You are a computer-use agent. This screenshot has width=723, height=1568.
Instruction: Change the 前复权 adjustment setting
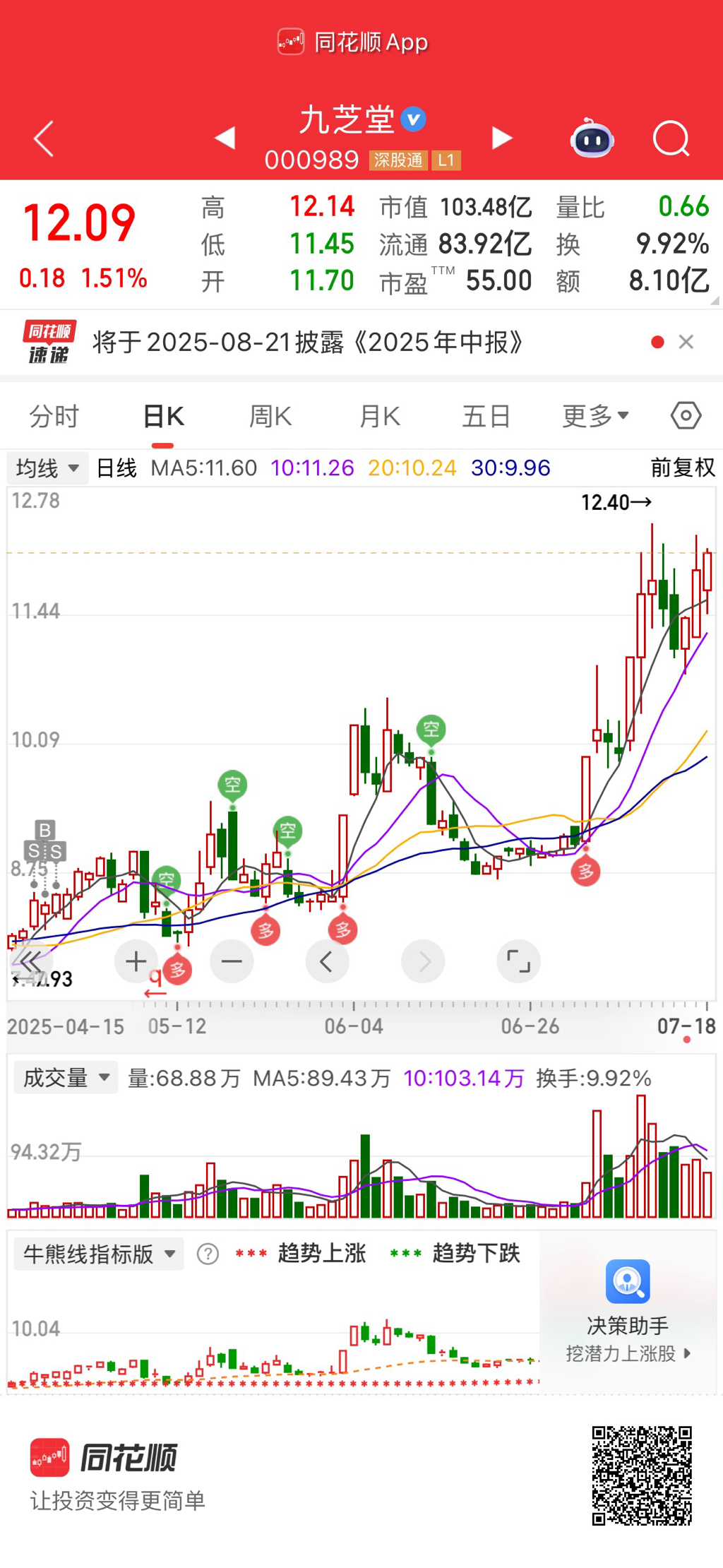(x=682, y=468)
